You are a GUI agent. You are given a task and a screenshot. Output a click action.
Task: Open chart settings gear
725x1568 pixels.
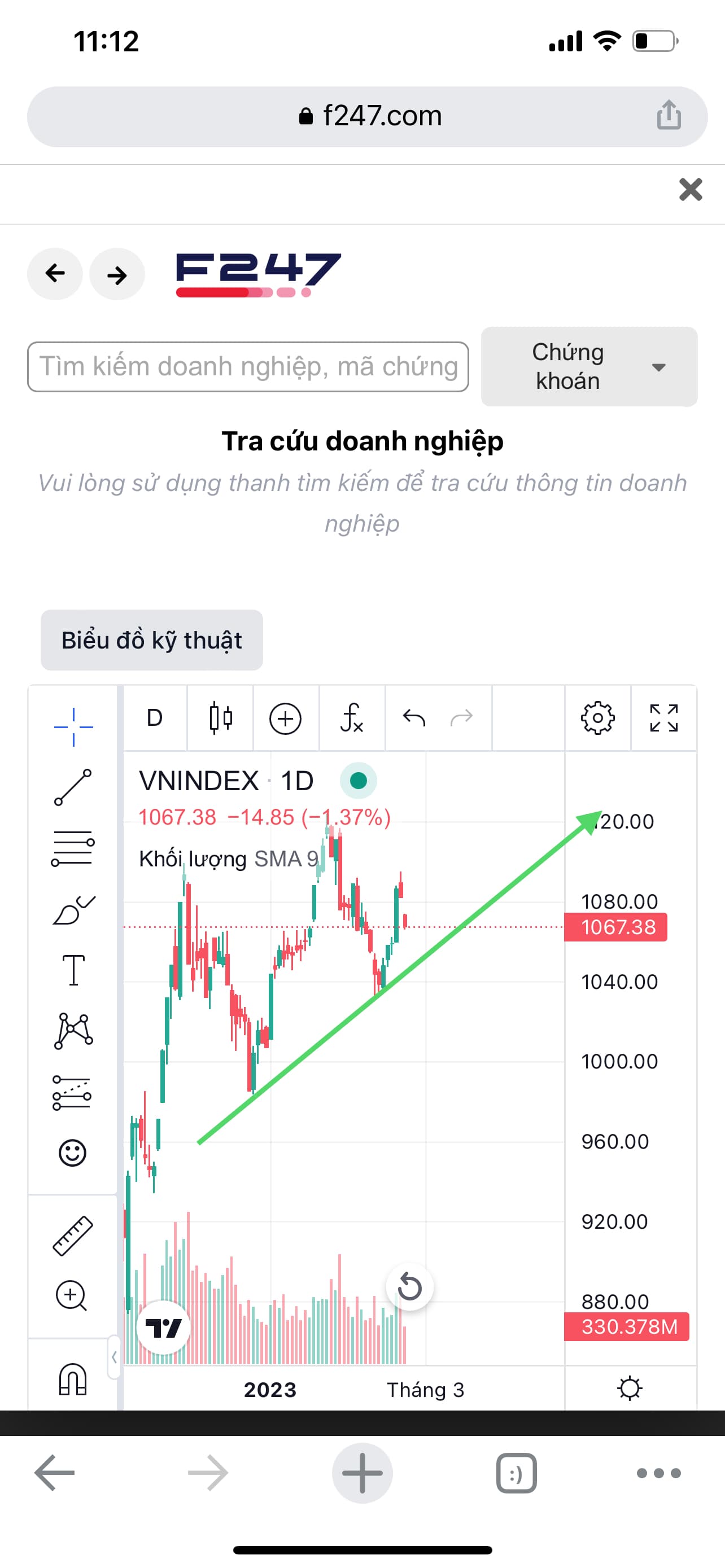597,719
